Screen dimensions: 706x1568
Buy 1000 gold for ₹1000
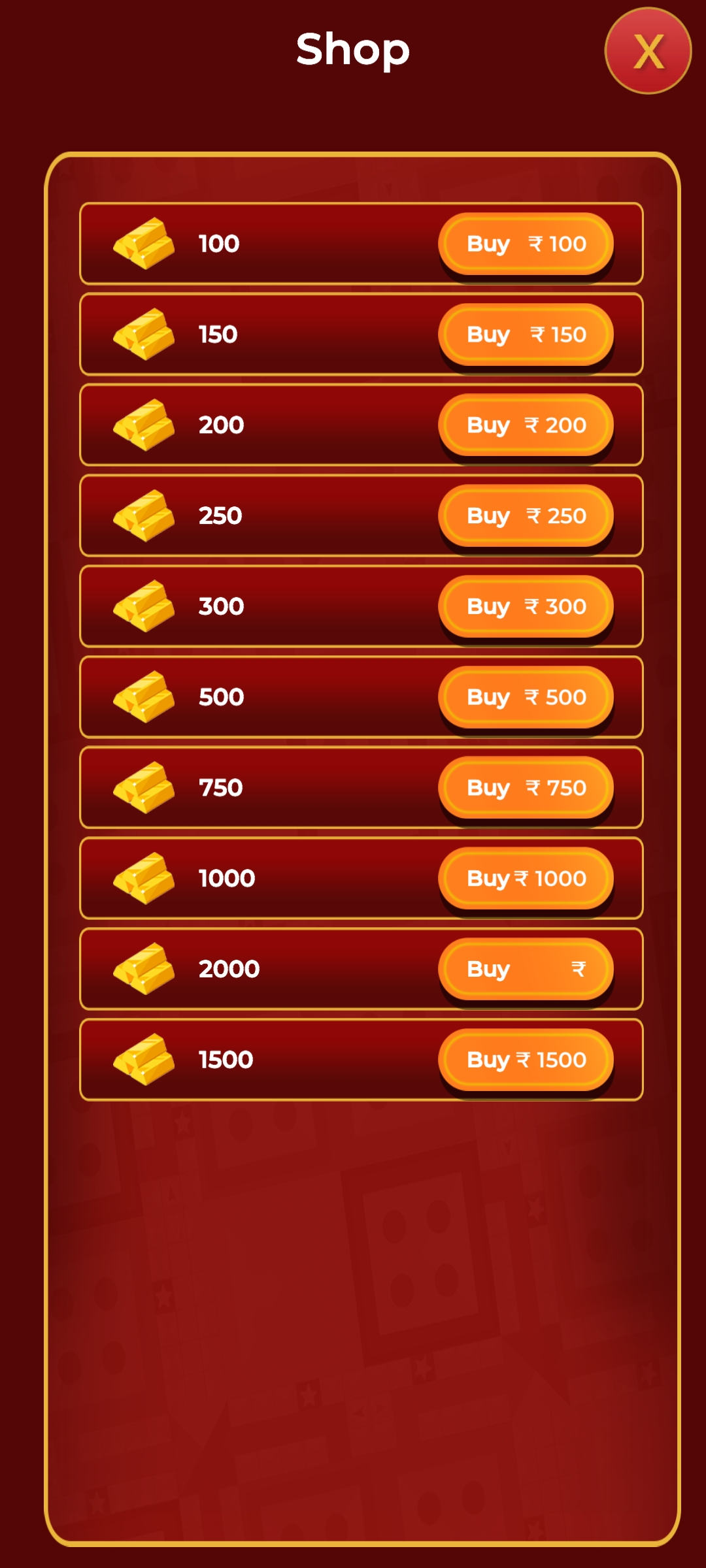[x=526, y=879]
